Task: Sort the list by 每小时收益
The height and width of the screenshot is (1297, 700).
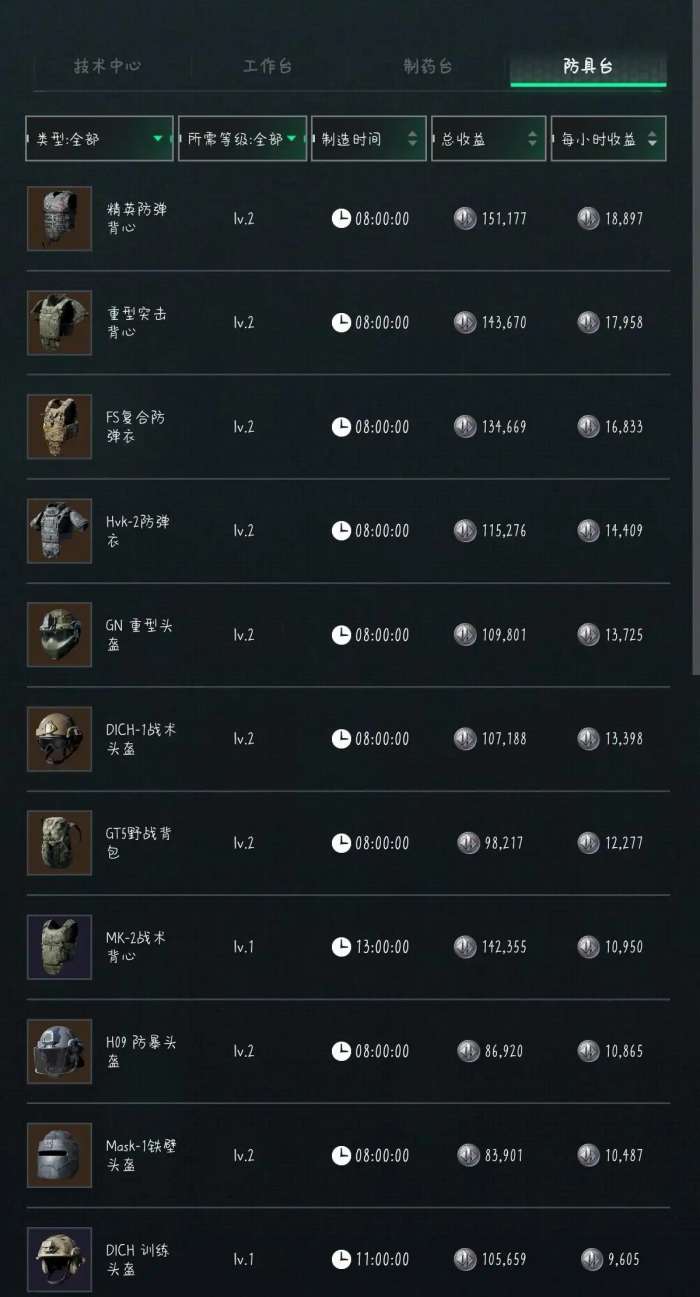Action: 608,139
